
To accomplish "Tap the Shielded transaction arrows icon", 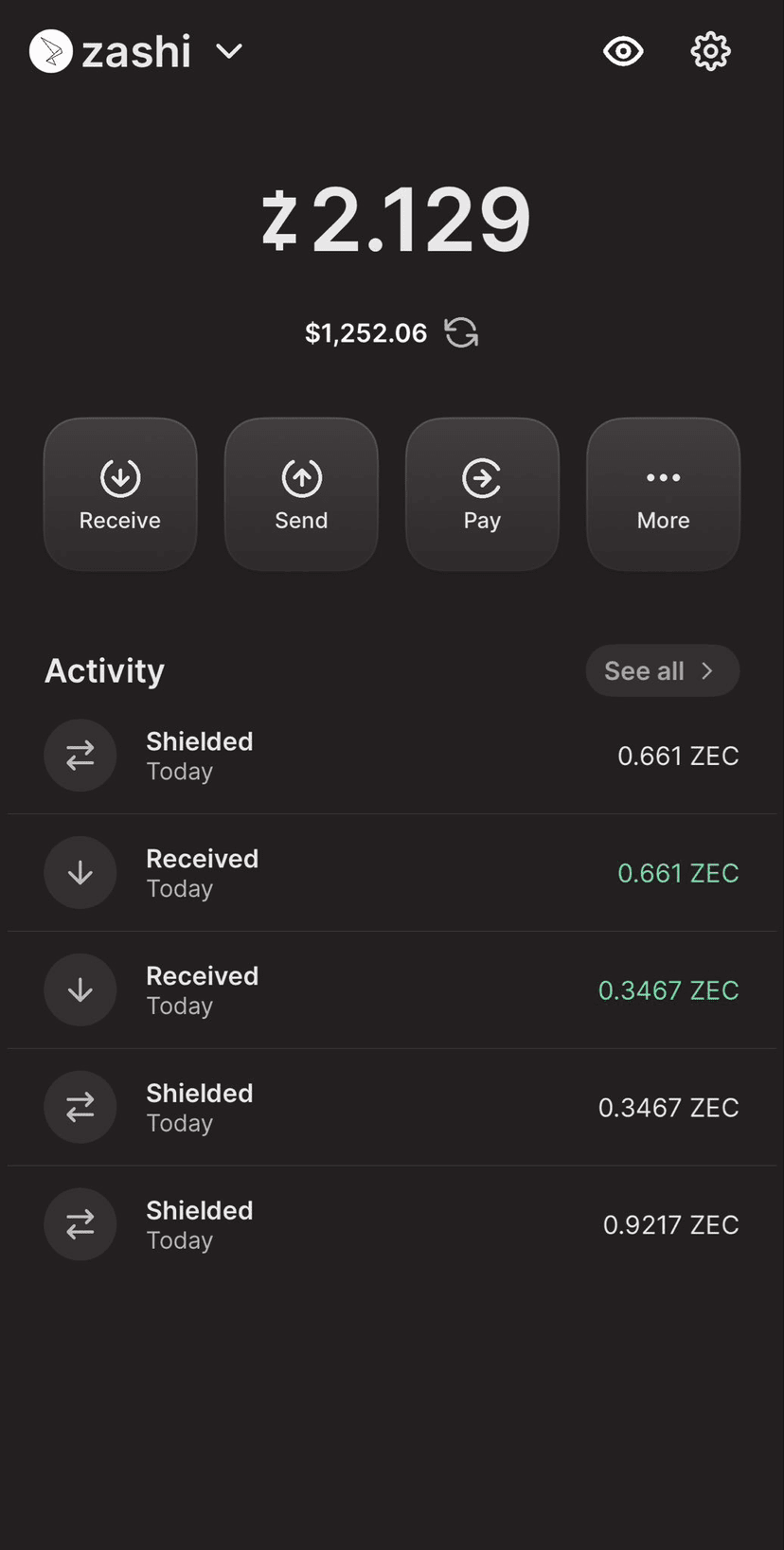I will click(80, 755).
